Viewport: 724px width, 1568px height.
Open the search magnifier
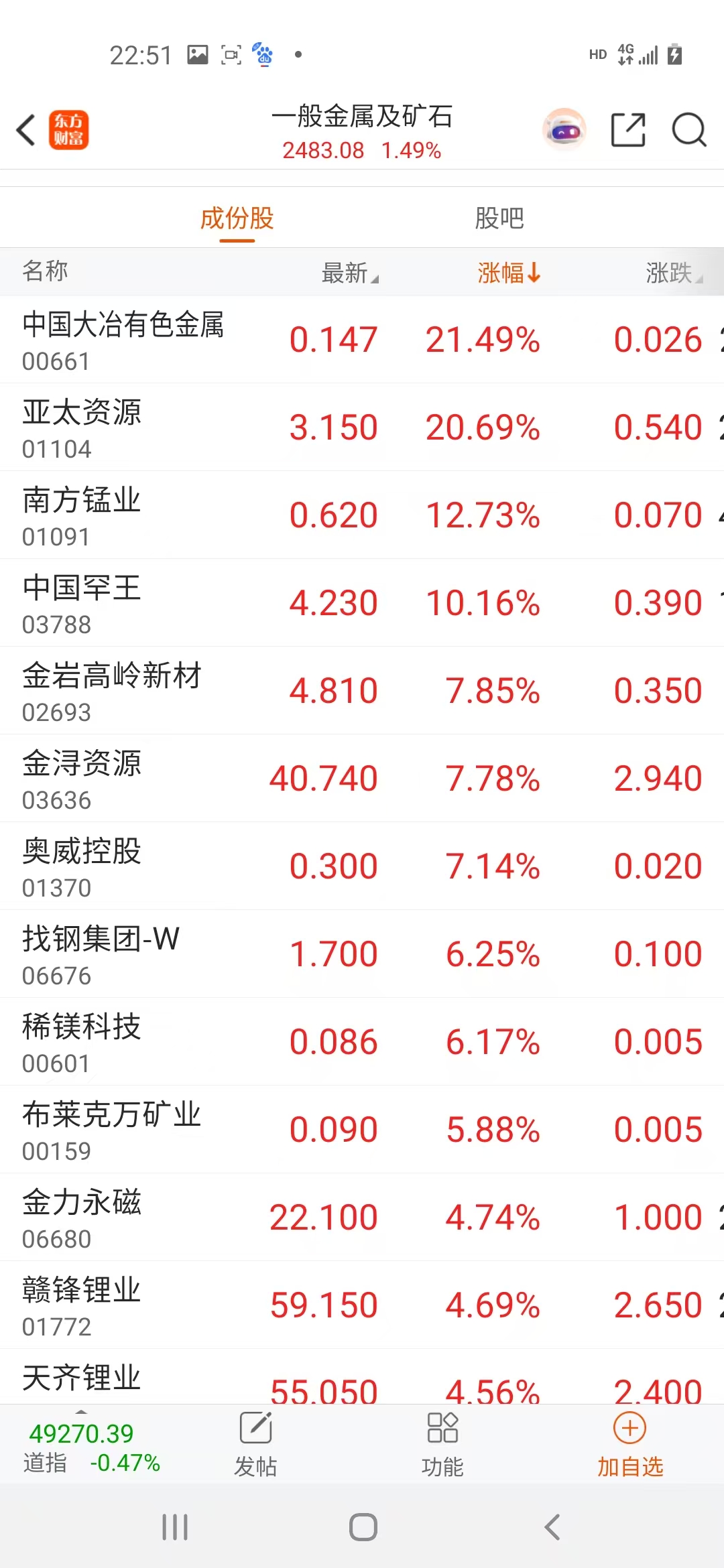[x=689, y=129]
